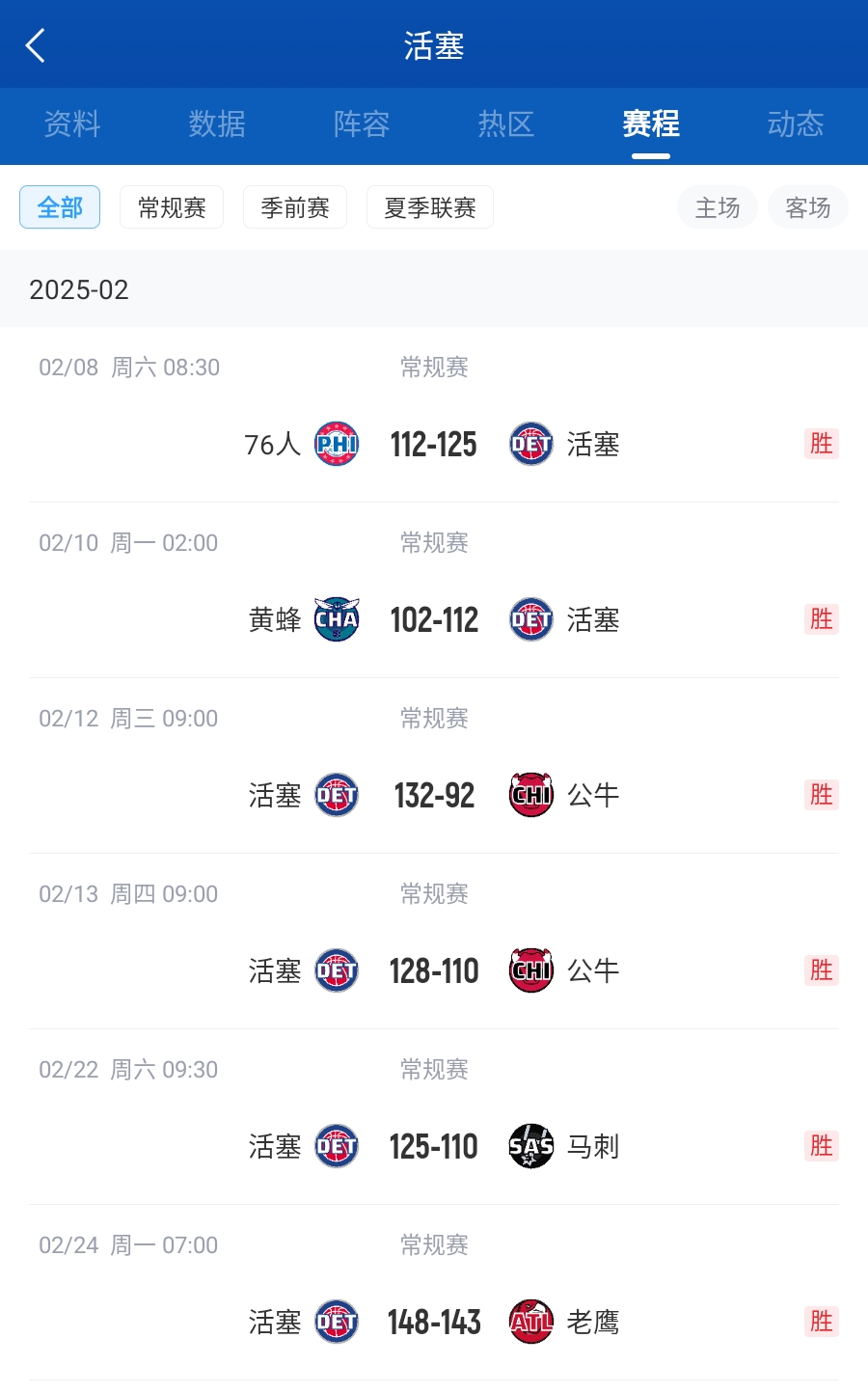
Task: Switch to the 动态 tab
Action: coord(796,124)
